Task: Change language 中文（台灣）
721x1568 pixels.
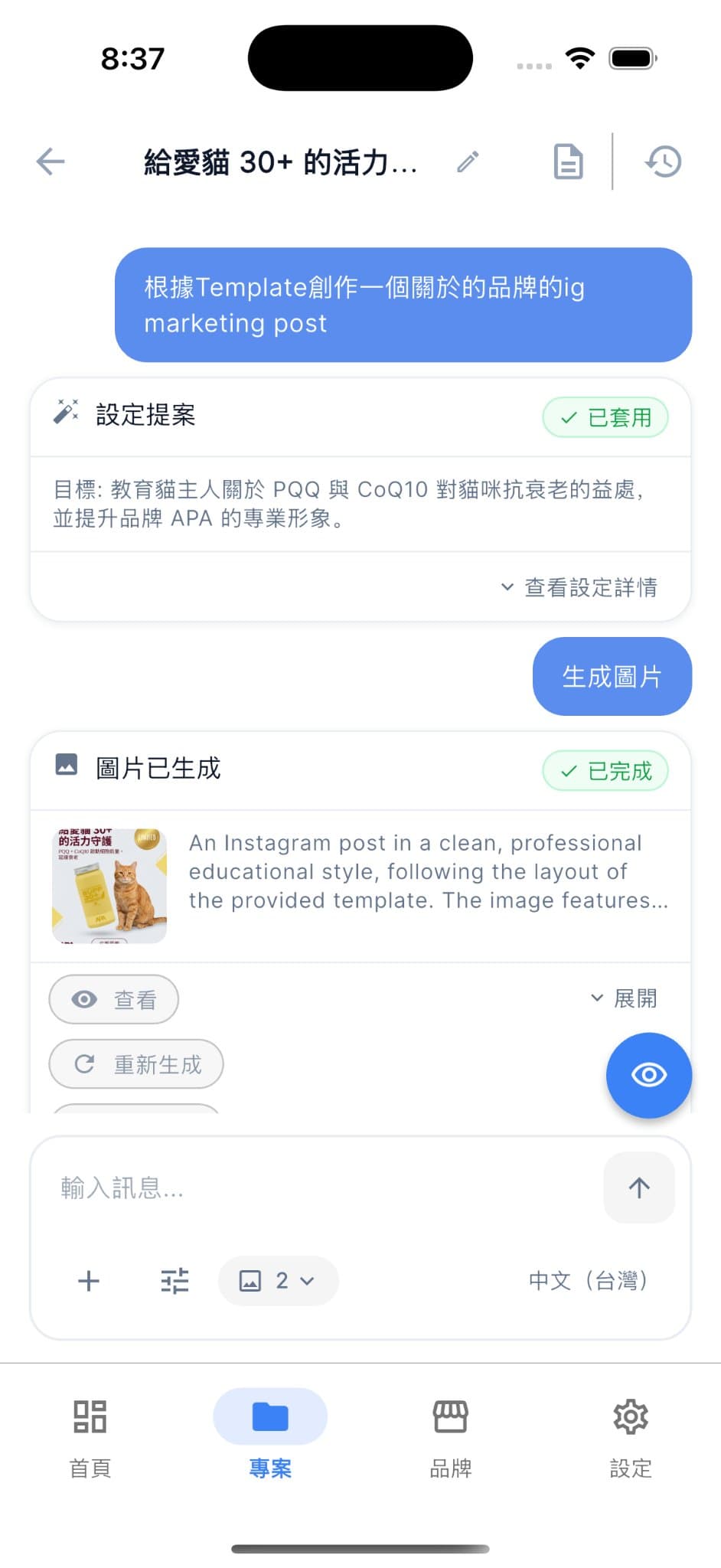Action: click(588, 1281)
